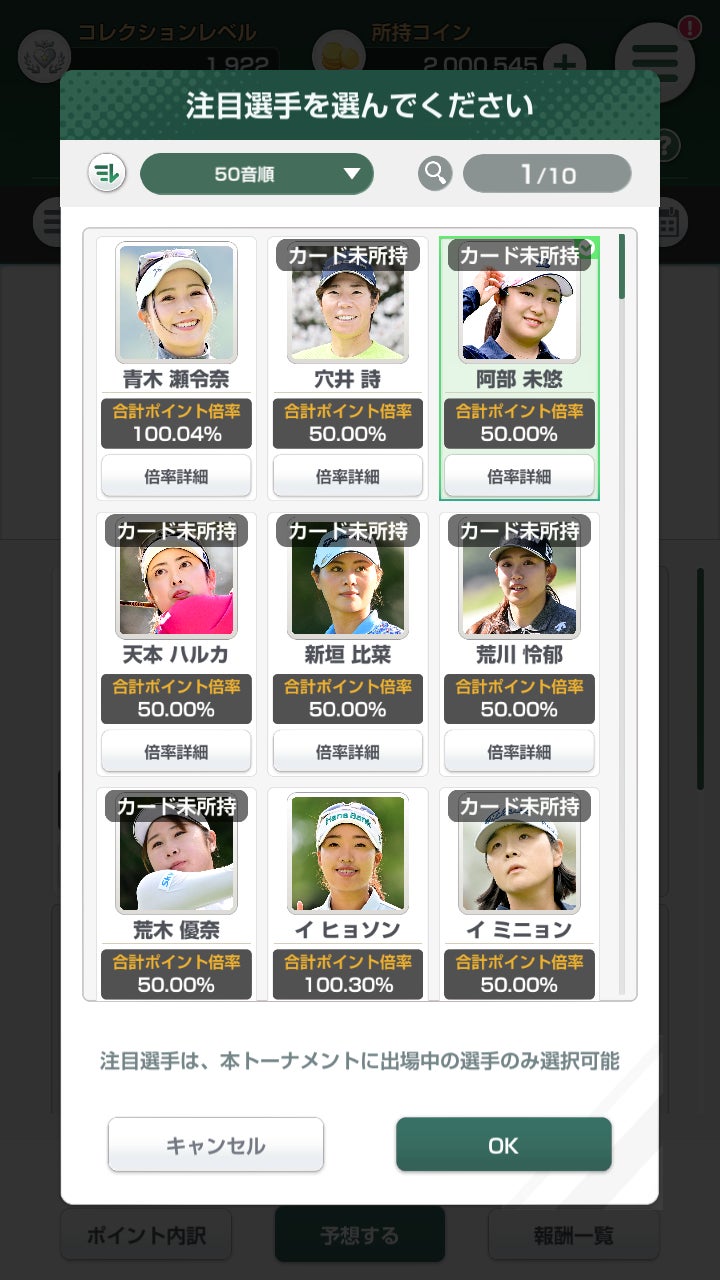View 倍率詳細 for 青木 瀬令奈
This screenshot has height=1280, width=720.
pyautogui.click(x=176, y=476)
